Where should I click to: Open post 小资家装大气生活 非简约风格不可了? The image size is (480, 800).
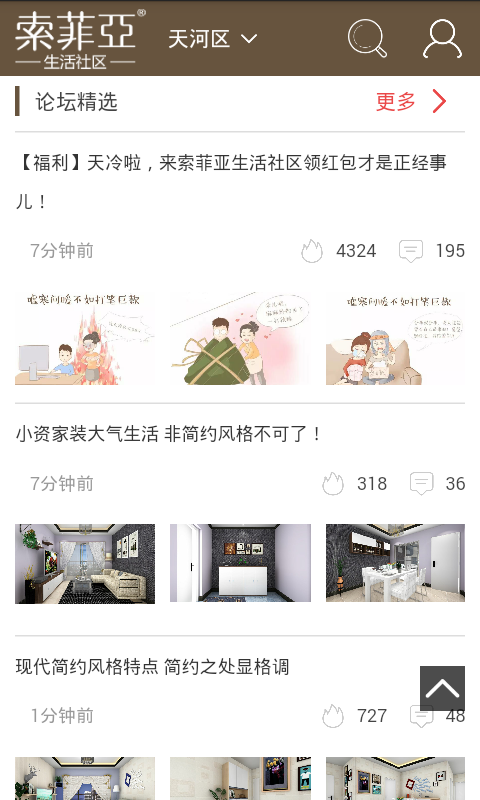coord(168,434)
